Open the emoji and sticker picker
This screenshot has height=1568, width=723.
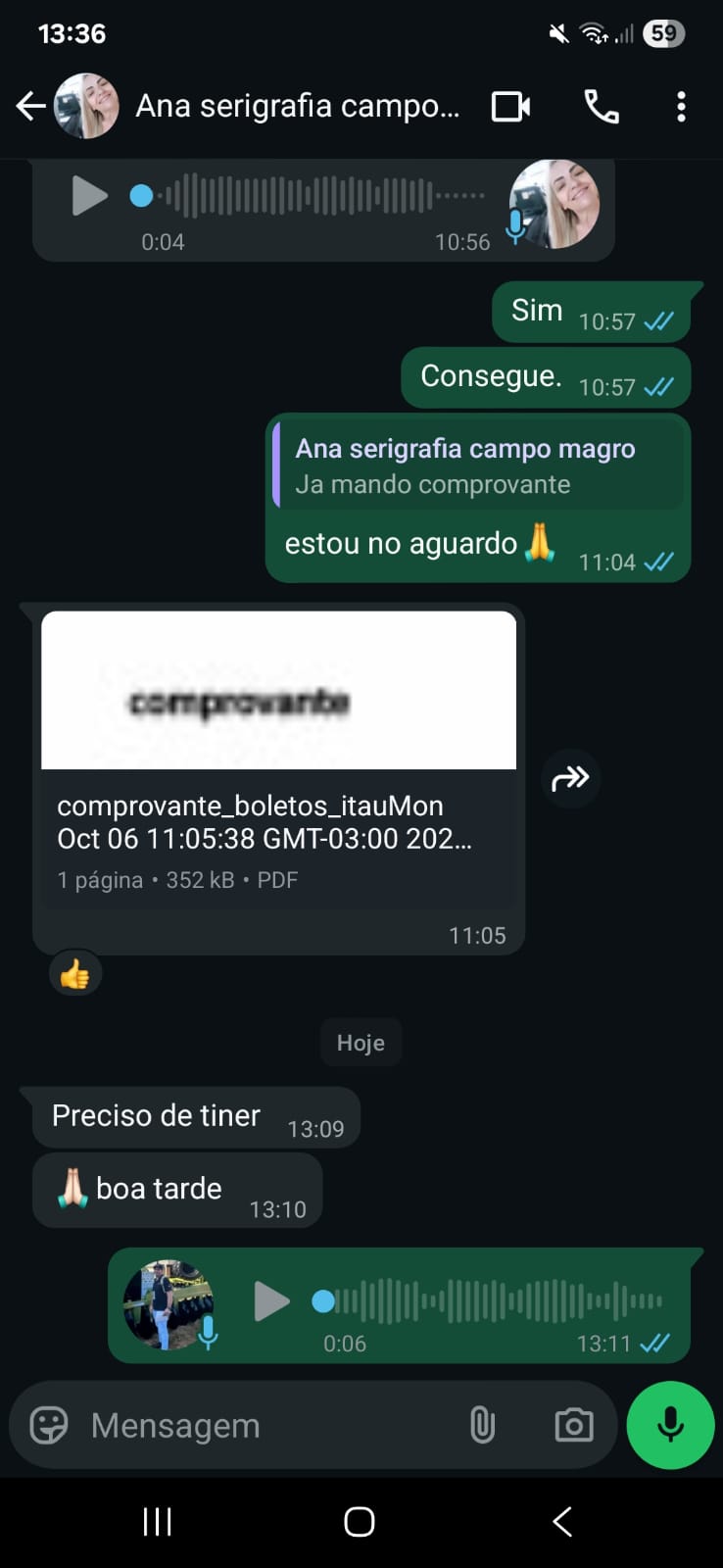tap(49, 1425)
